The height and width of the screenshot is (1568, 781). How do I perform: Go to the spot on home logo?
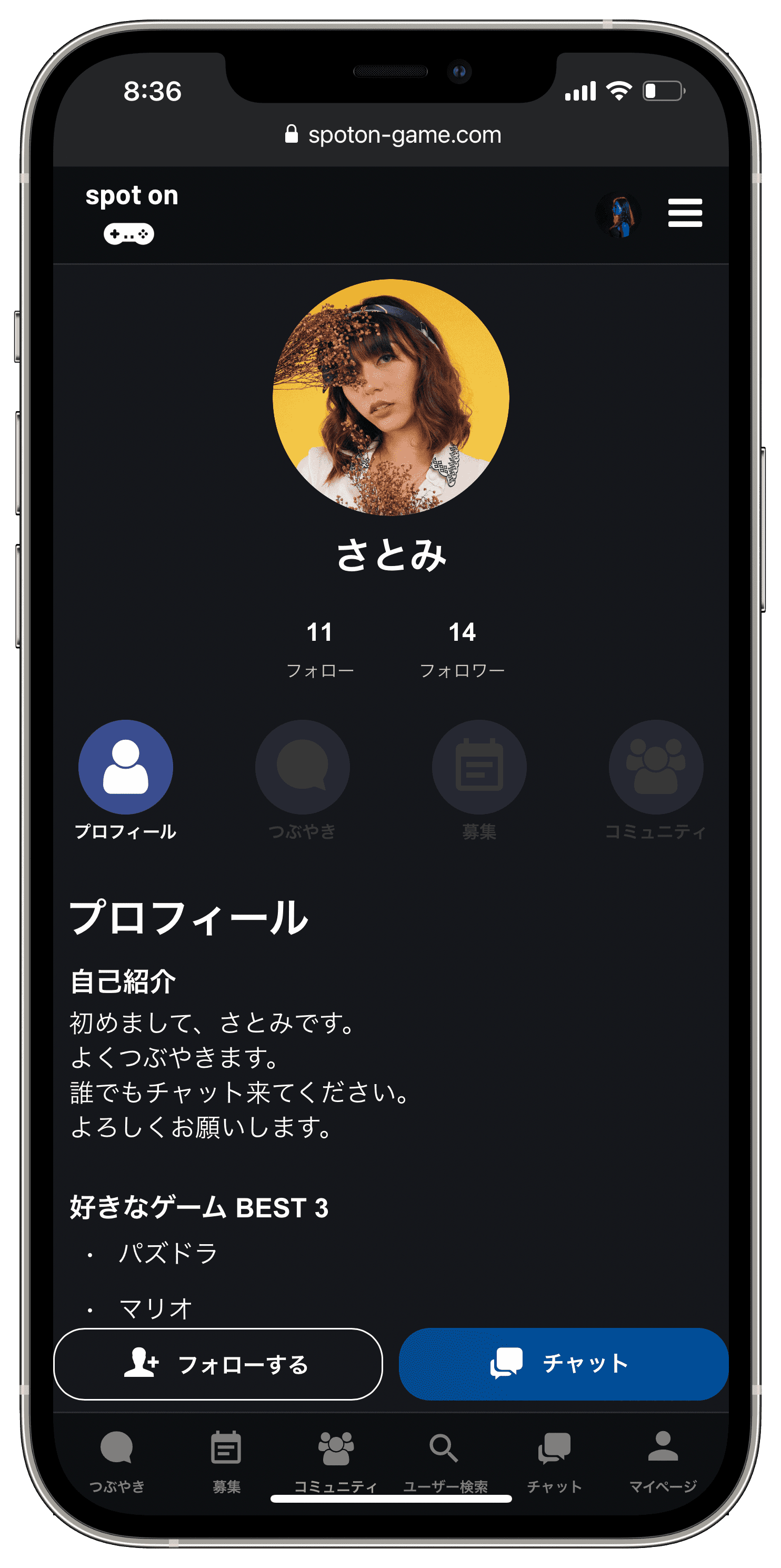131,213
